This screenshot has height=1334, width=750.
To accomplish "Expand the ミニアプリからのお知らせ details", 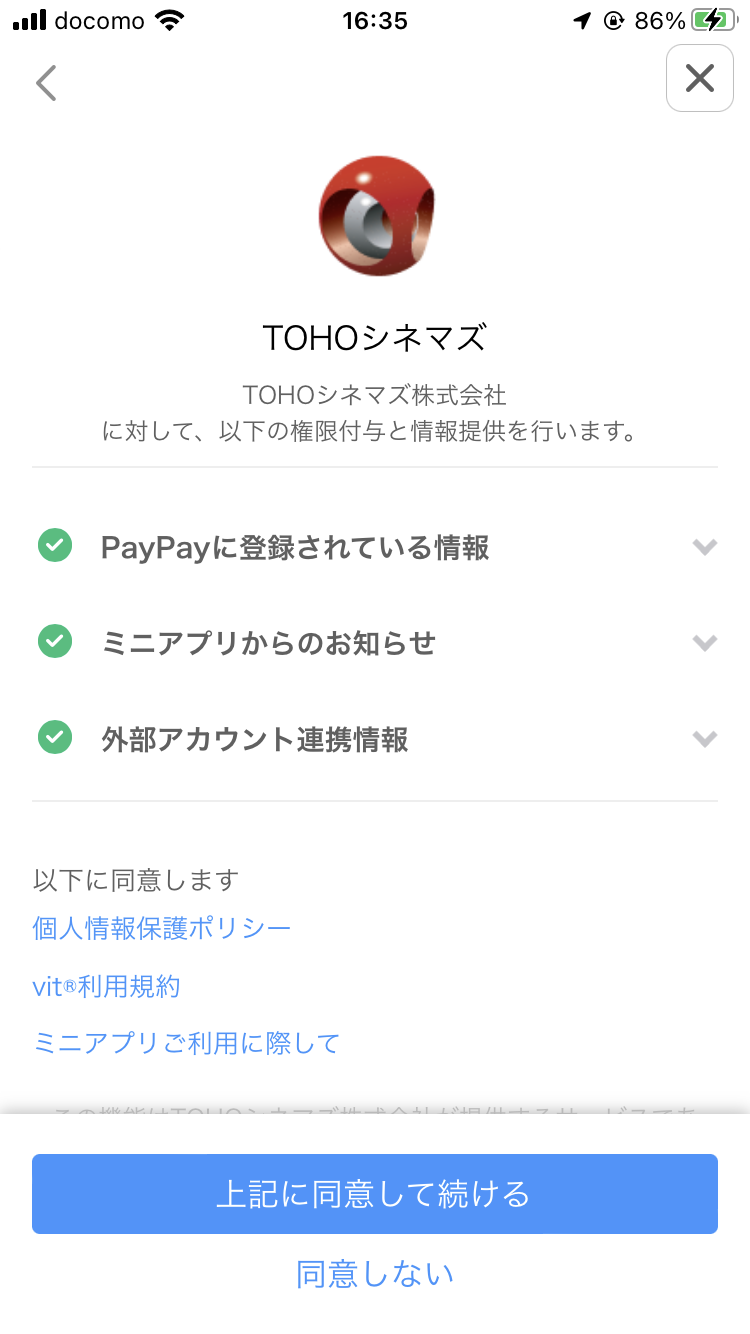I will [x=705, y=643].
